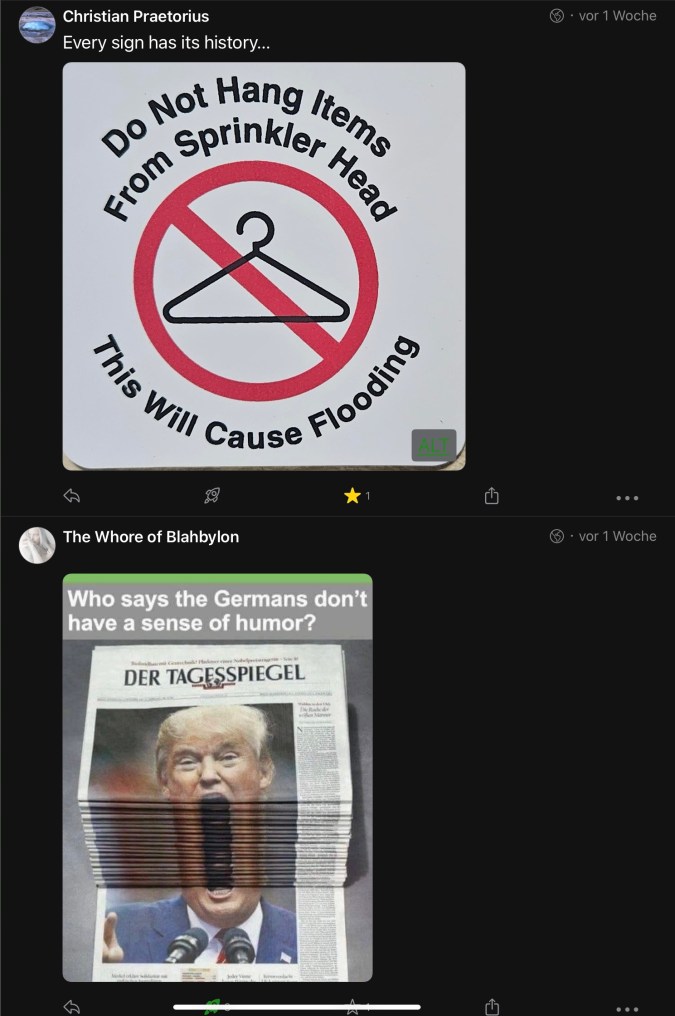
Task: Open Christian Praetorius's profile picture
Action: 38,25
